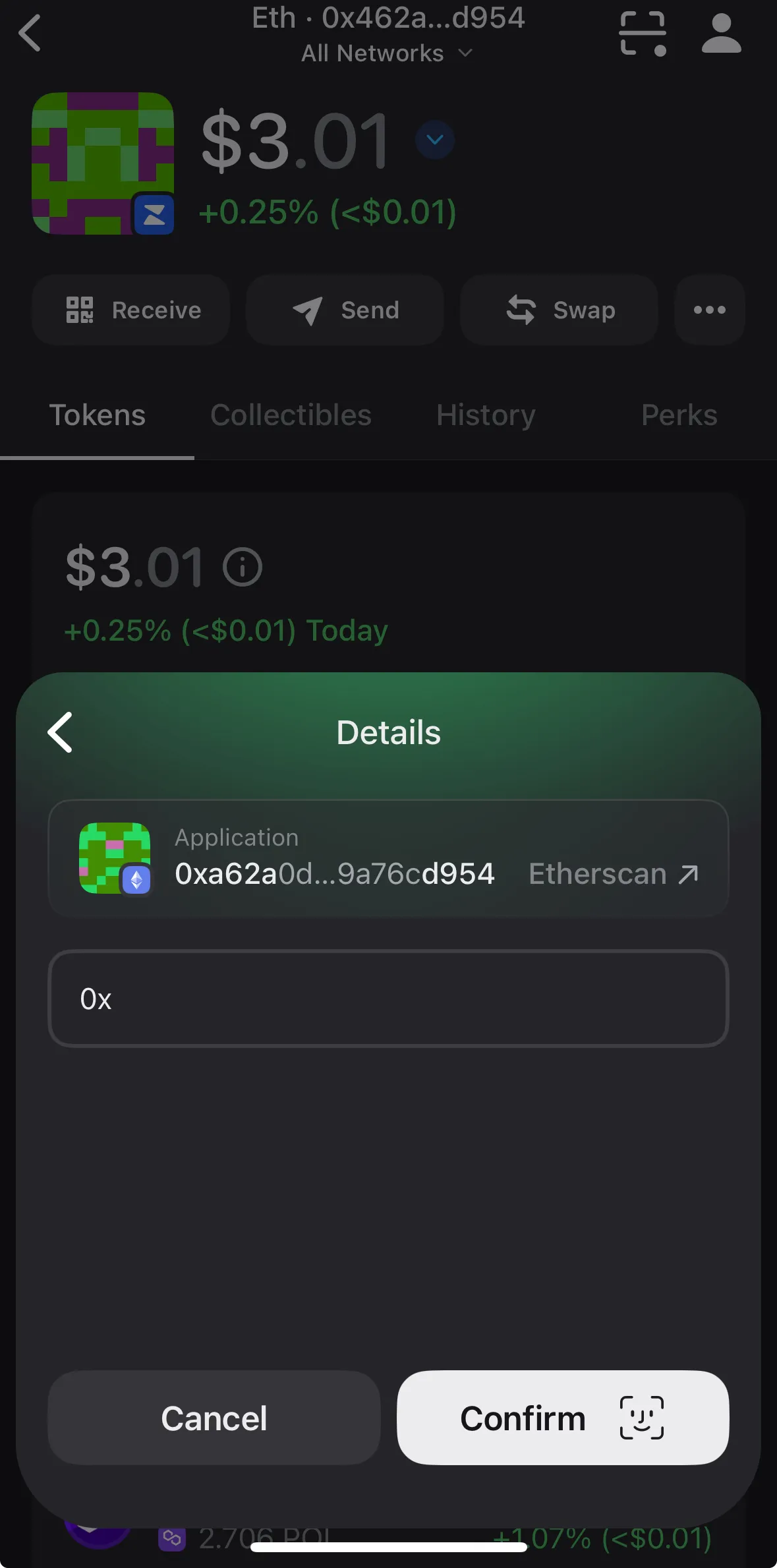Go back from the Details sheet
This screenshot has width=777, height=1568.
click(61, 732)
